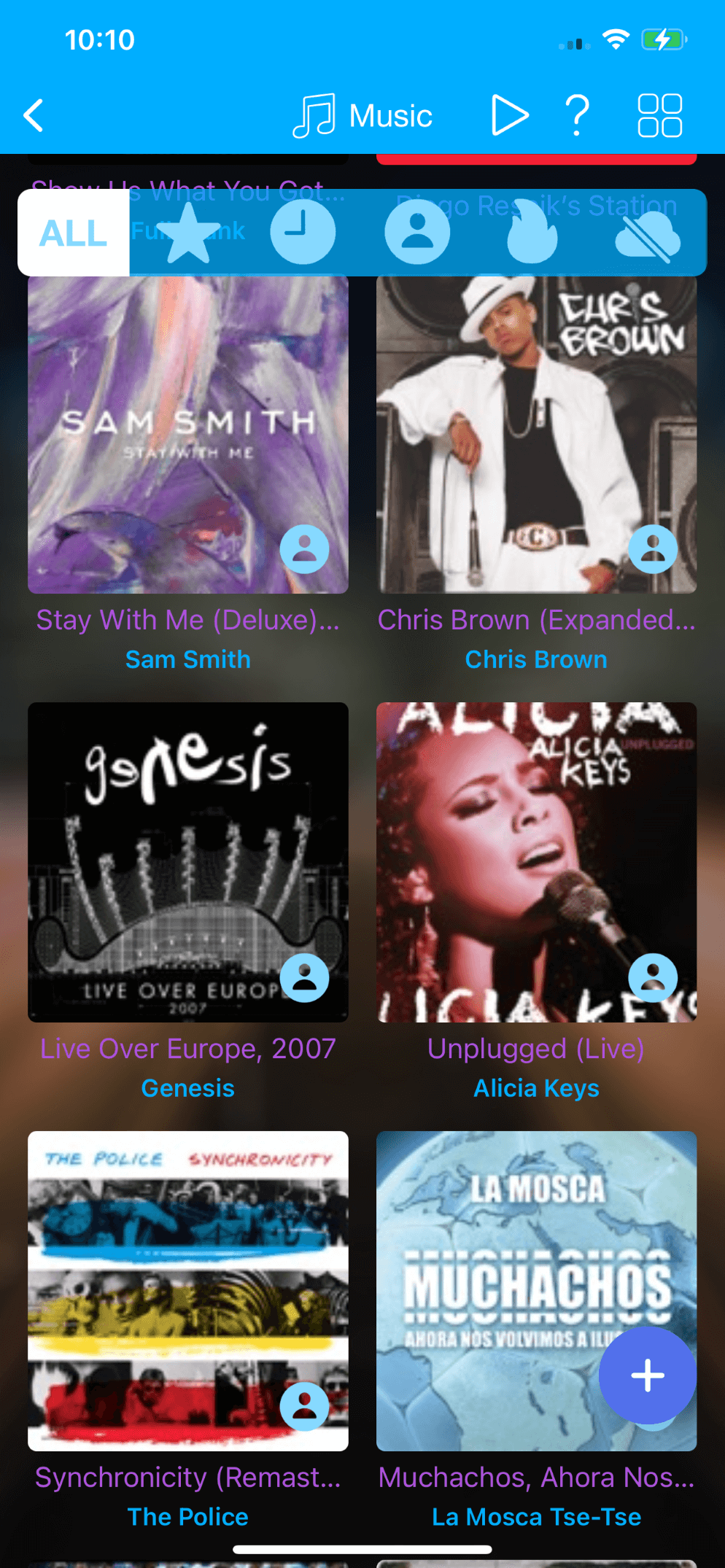The image size is (725, 1568).
Task: Tap the play icon in the header
Action: pos(509,115)
